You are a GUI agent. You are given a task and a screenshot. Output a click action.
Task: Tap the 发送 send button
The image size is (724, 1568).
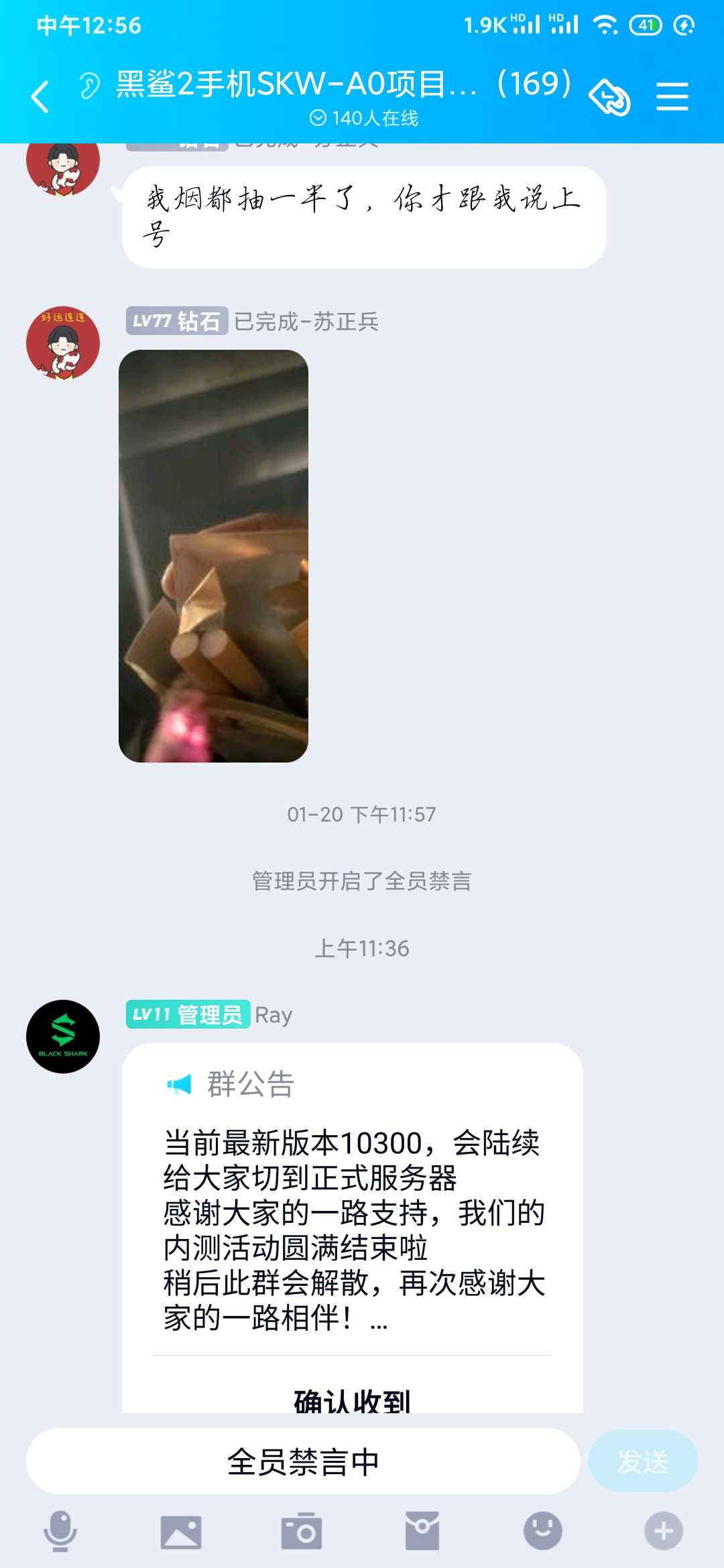643,1461
